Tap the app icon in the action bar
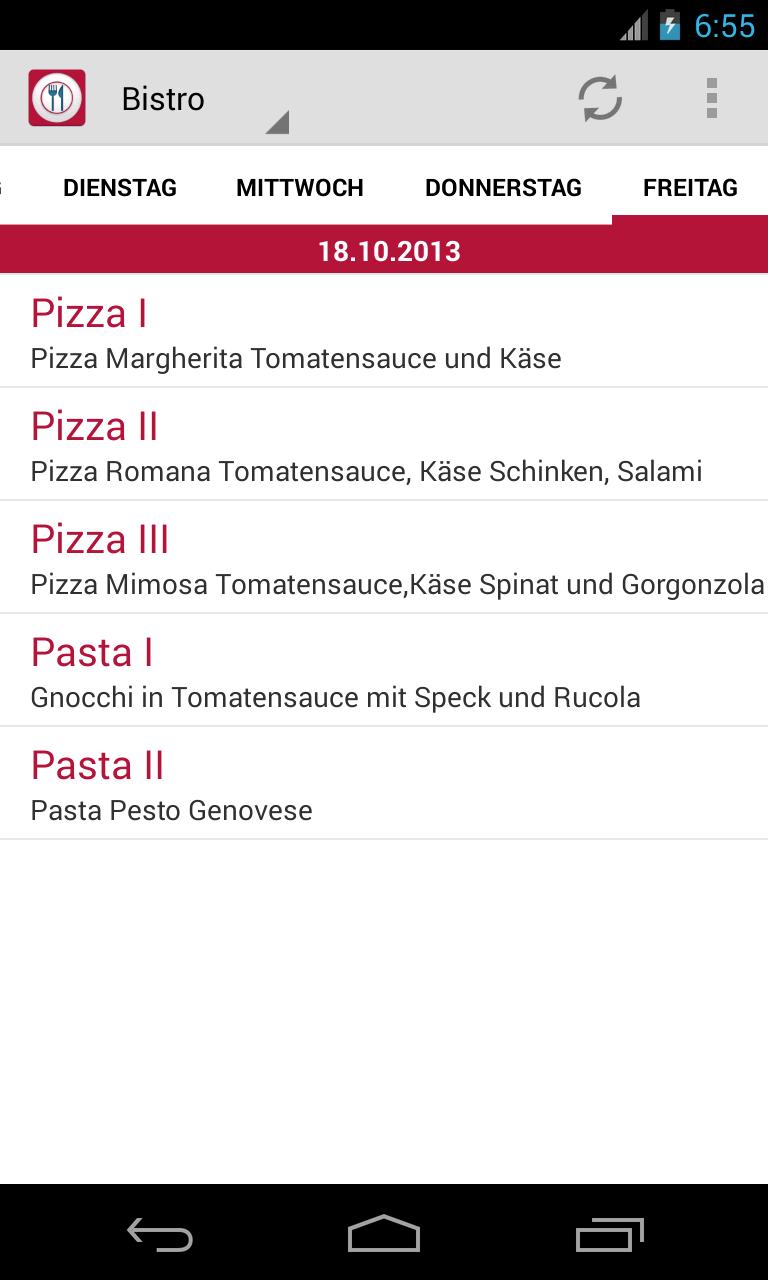768x1280 pixels. point(57,98)
